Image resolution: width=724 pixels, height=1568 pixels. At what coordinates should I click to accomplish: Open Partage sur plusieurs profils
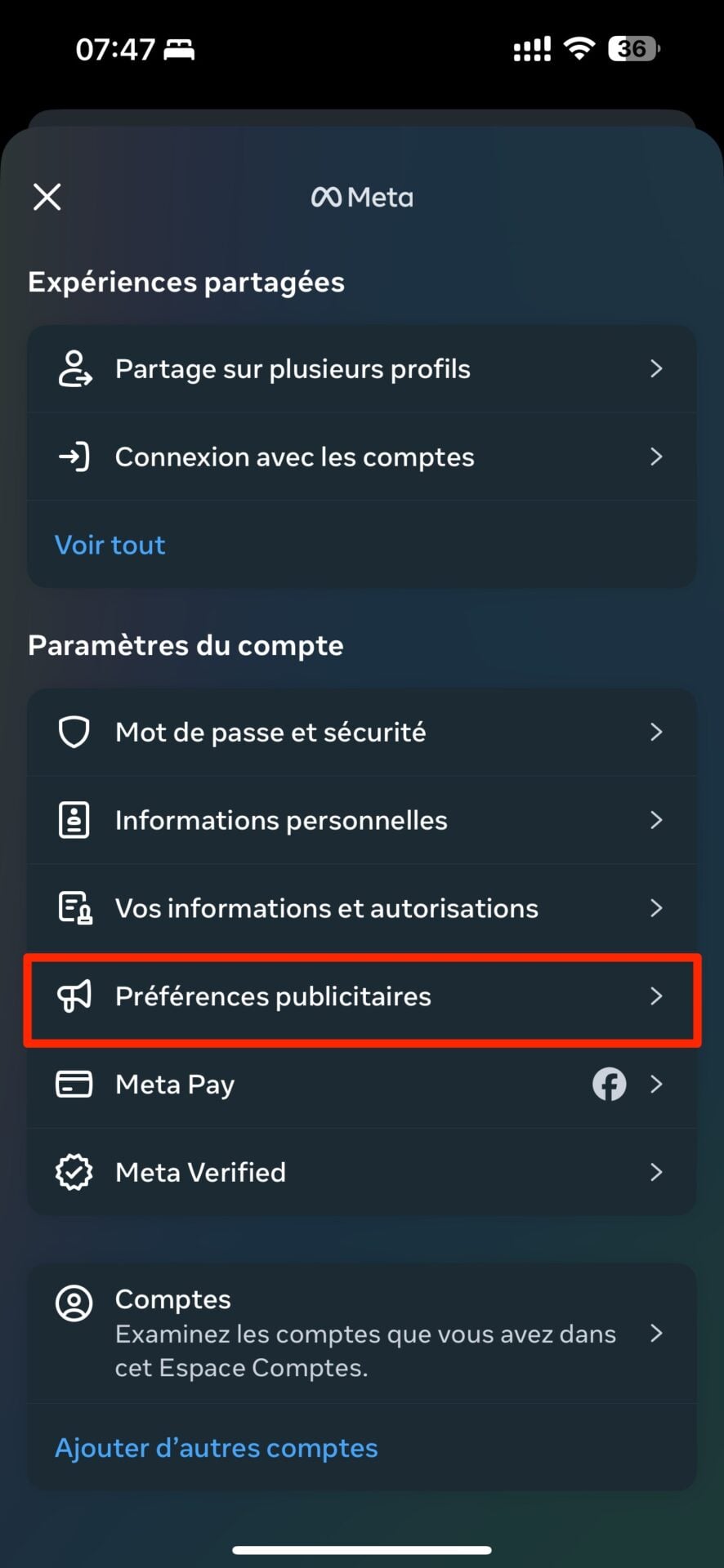[361, 369]
